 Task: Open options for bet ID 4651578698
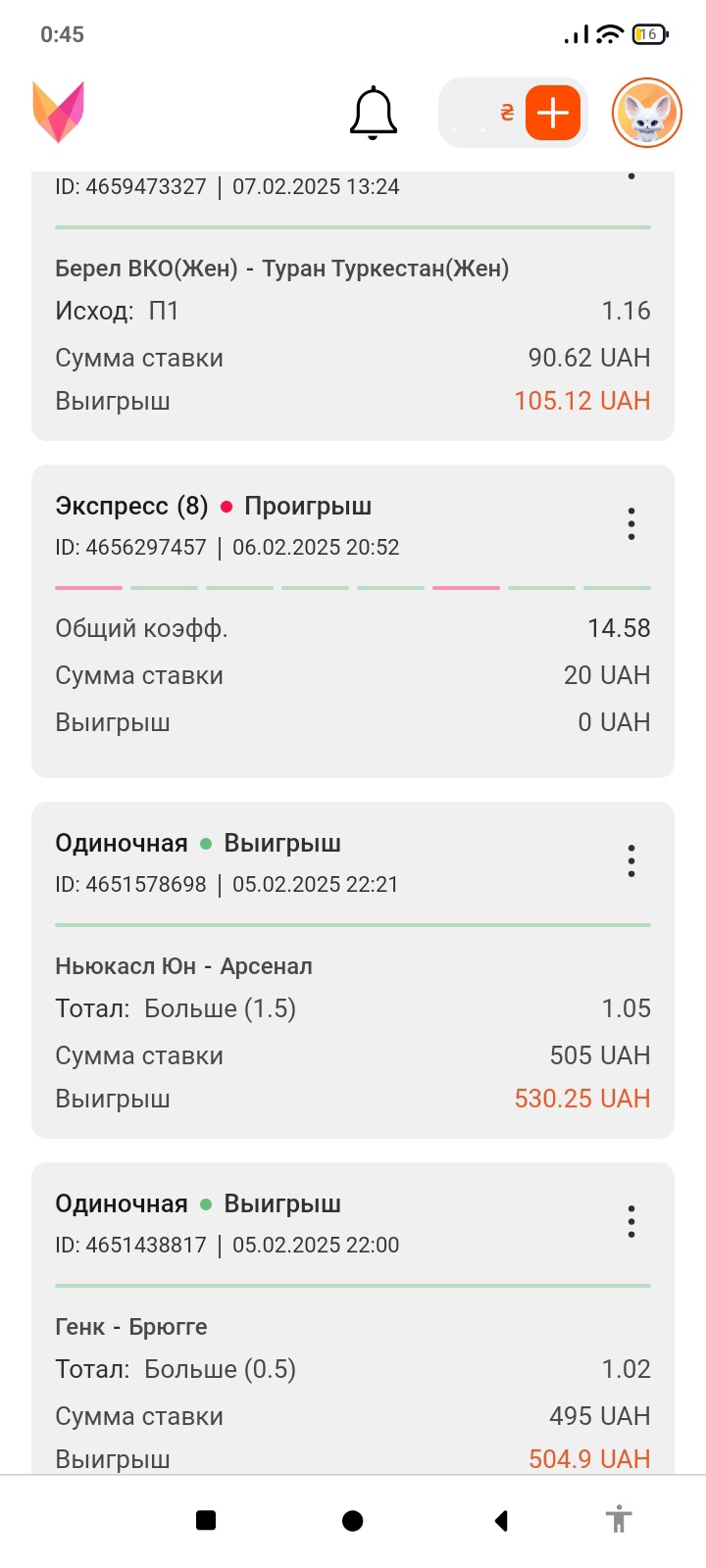pyautogui.click(x=631, y=861)
